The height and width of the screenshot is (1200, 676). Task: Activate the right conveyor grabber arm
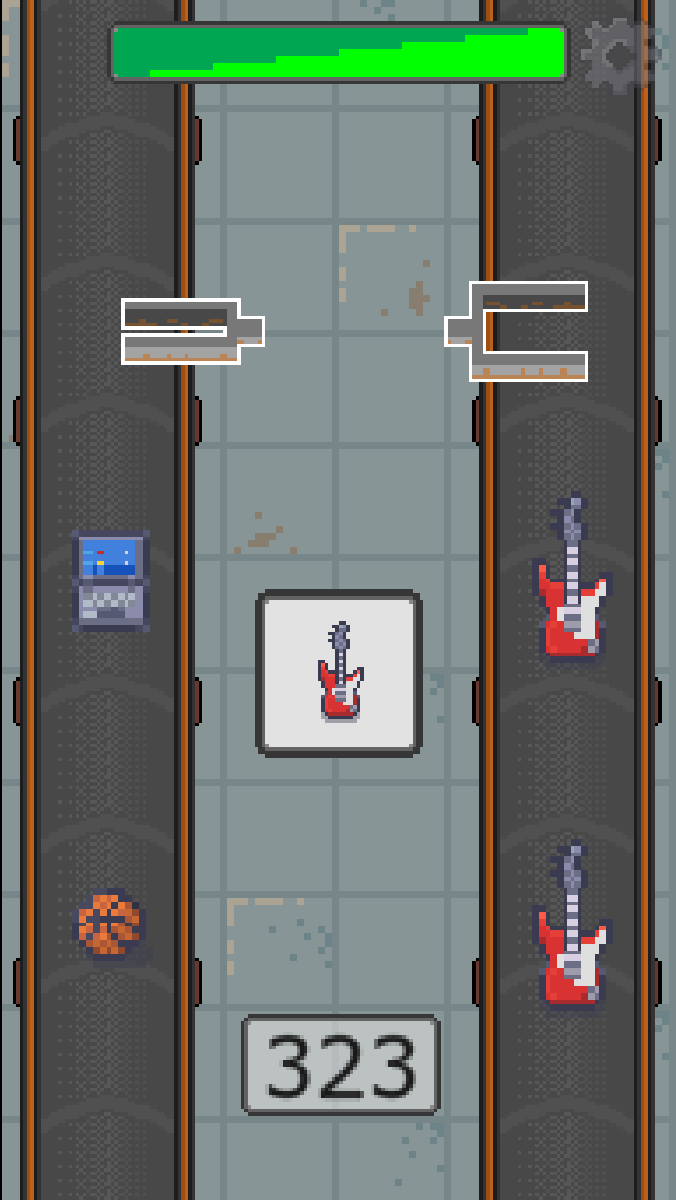tap(516, 331)
